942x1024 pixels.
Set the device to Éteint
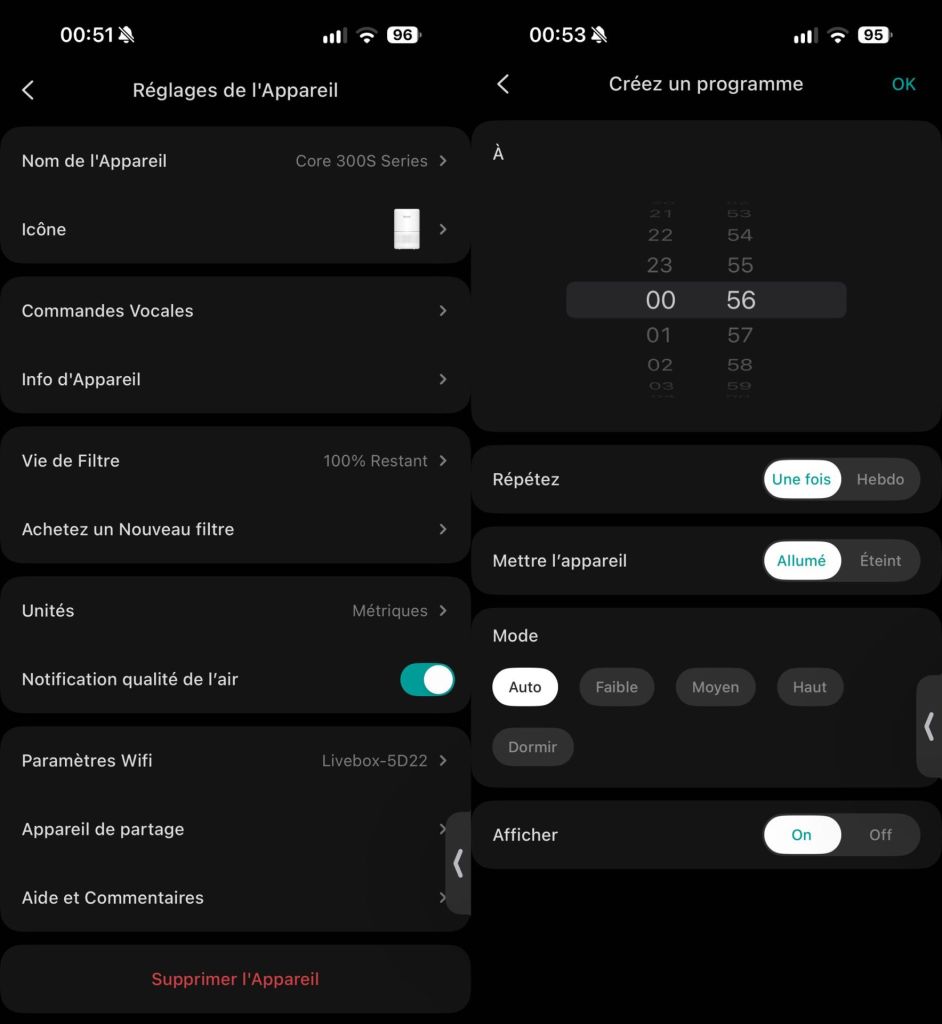880,560
